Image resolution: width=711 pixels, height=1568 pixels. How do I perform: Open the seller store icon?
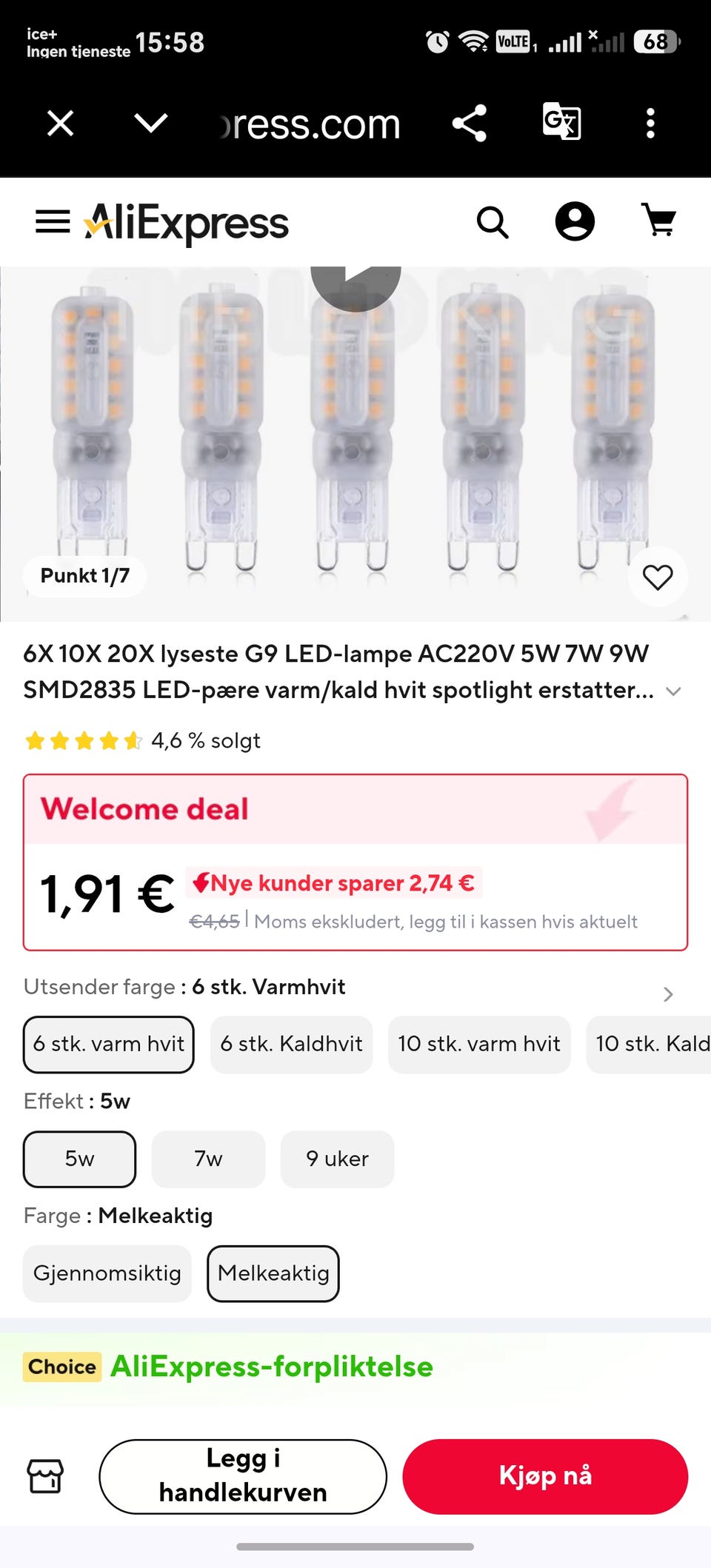pyautogui.click(x=46, y=1476)
